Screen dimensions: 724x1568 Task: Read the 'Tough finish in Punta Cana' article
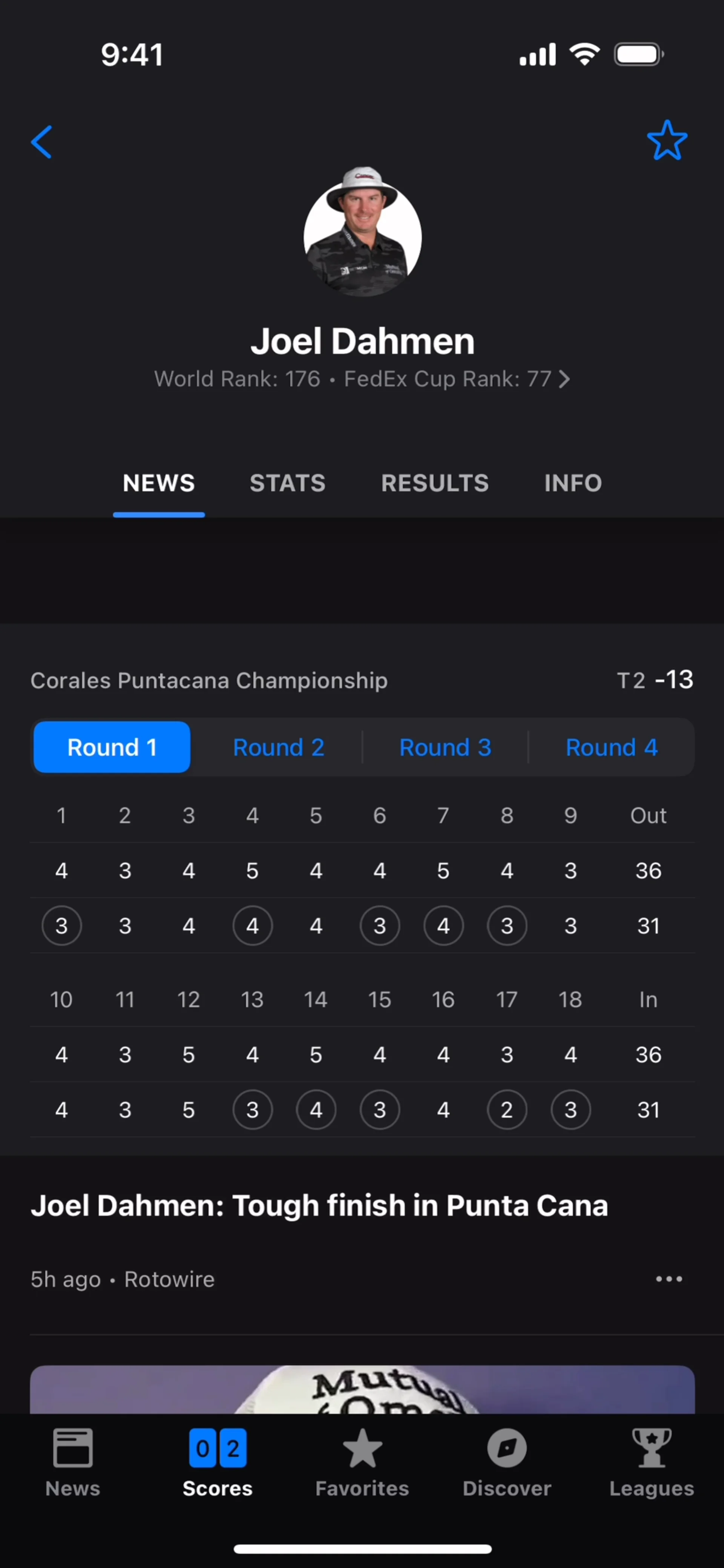319,1206
